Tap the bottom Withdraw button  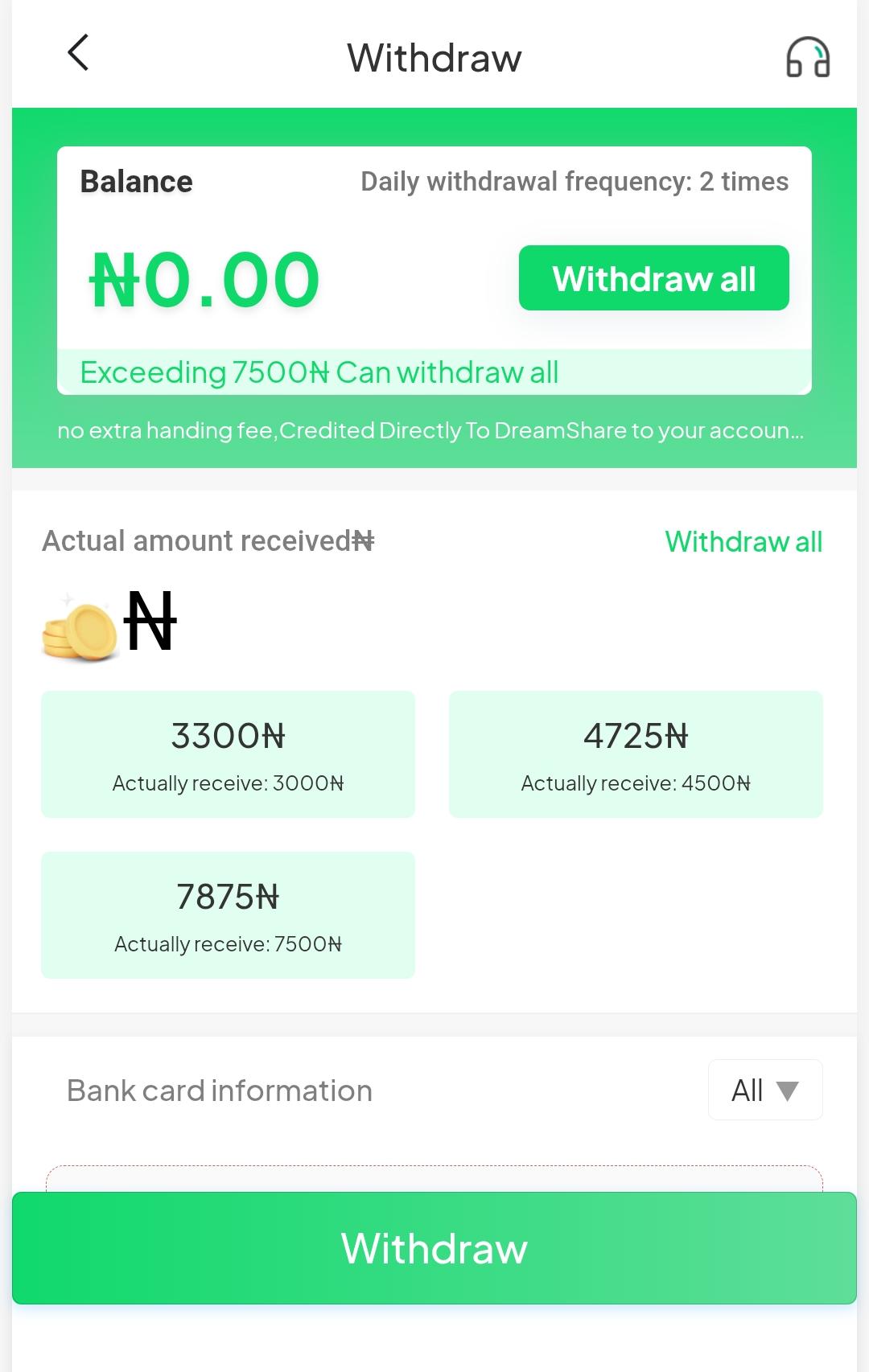pos(434,1248)
